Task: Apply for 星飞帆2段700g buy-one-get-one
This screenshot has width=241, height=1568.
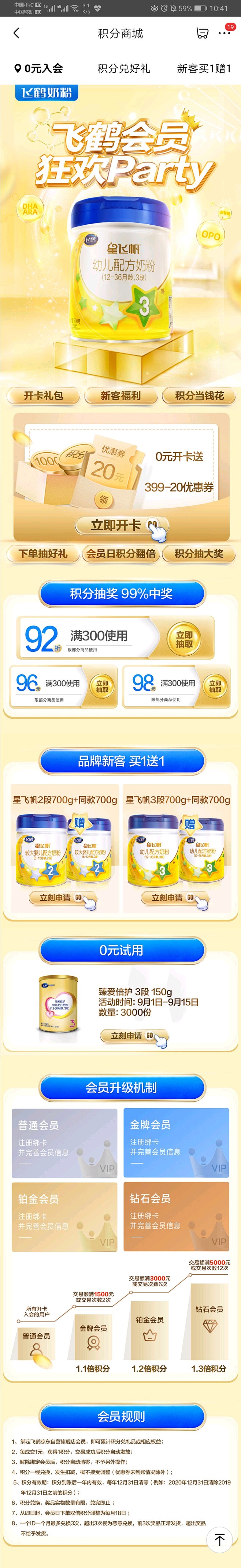Action: tap(61, 898)
